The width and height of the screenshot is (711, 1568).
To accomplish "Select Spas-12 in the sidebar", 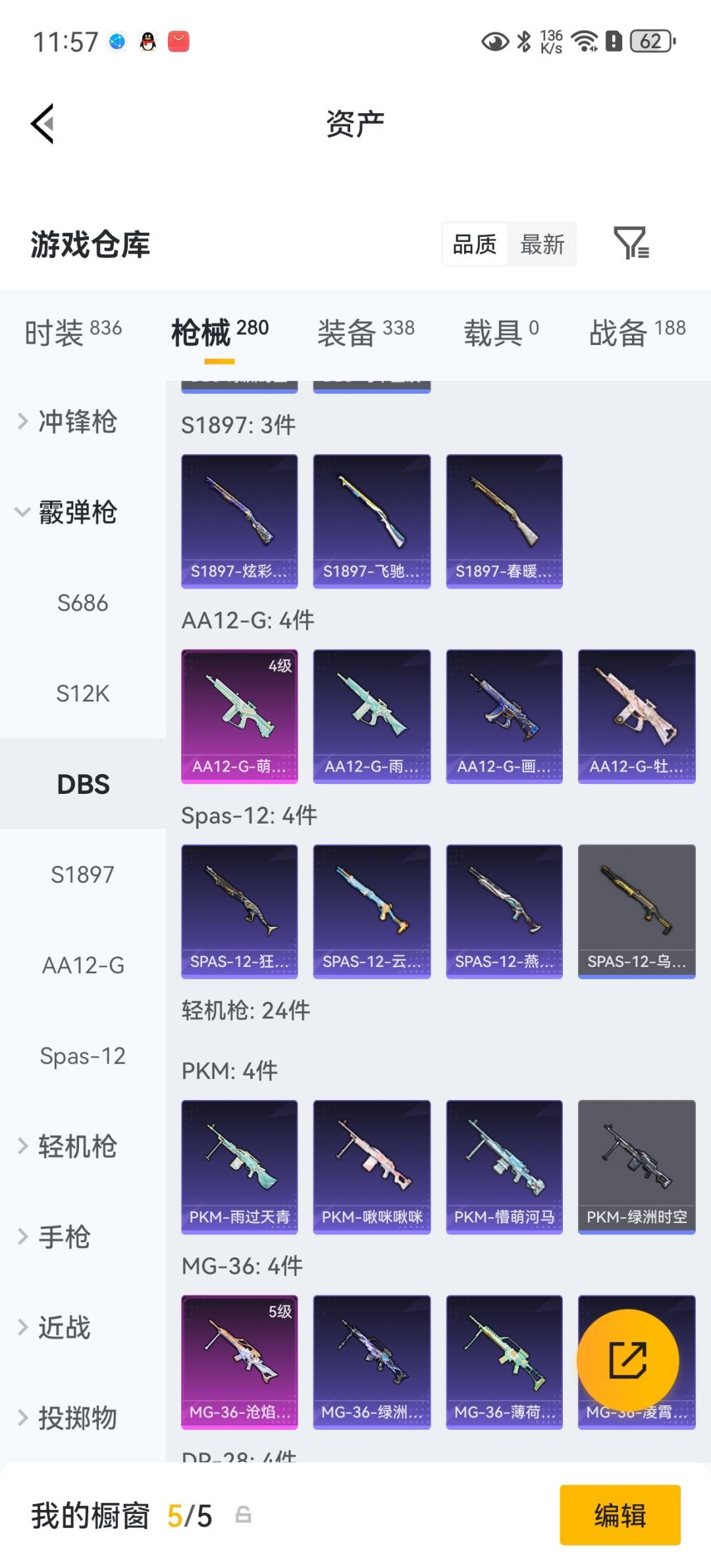I will point(82,1056).
